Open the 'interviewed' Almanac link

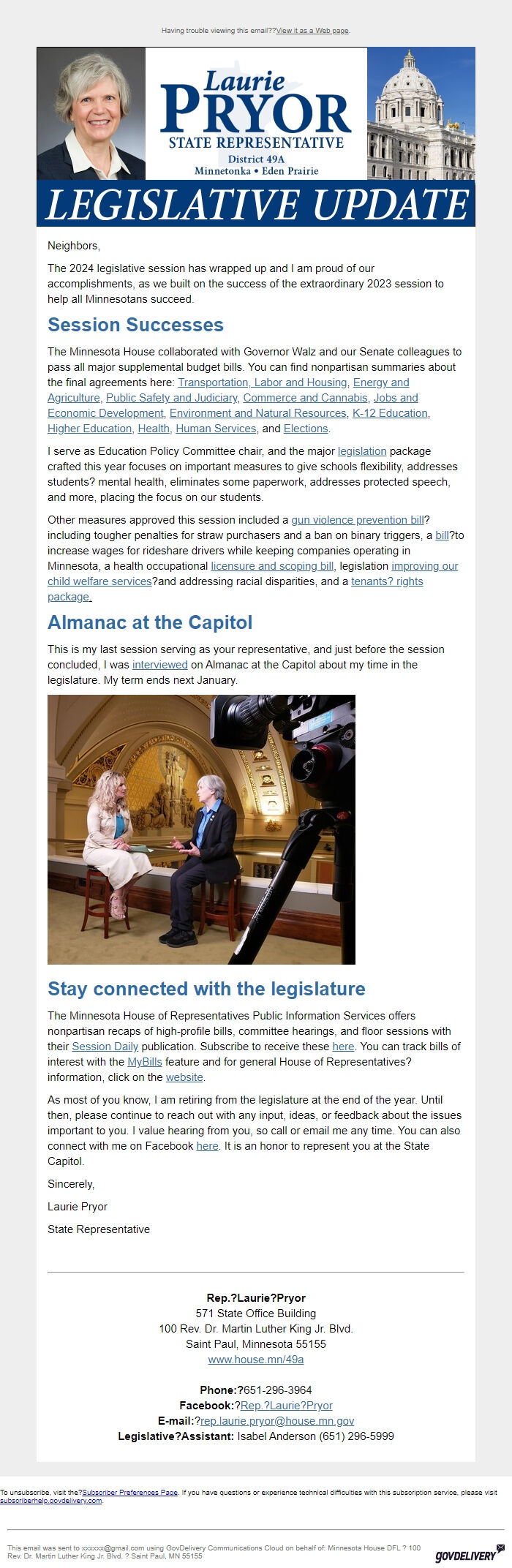tap(159, 665)
